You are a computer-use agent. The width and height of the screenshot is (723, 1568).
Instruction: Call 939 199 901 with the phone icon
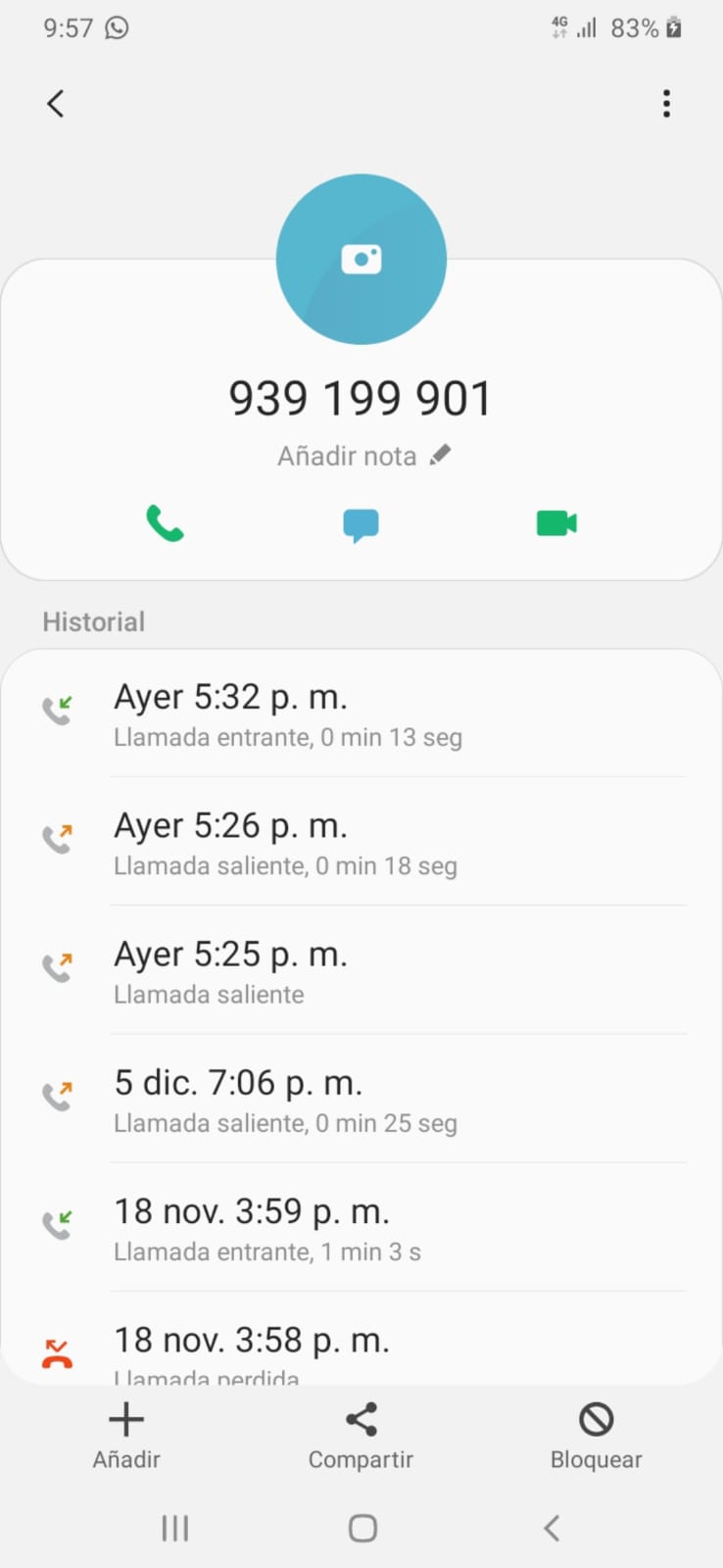point(165,523)
